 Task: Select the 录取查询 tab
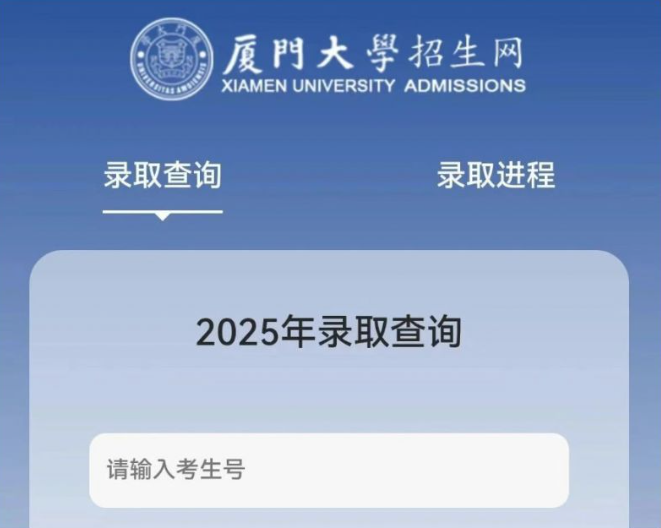tap(162, 175)
